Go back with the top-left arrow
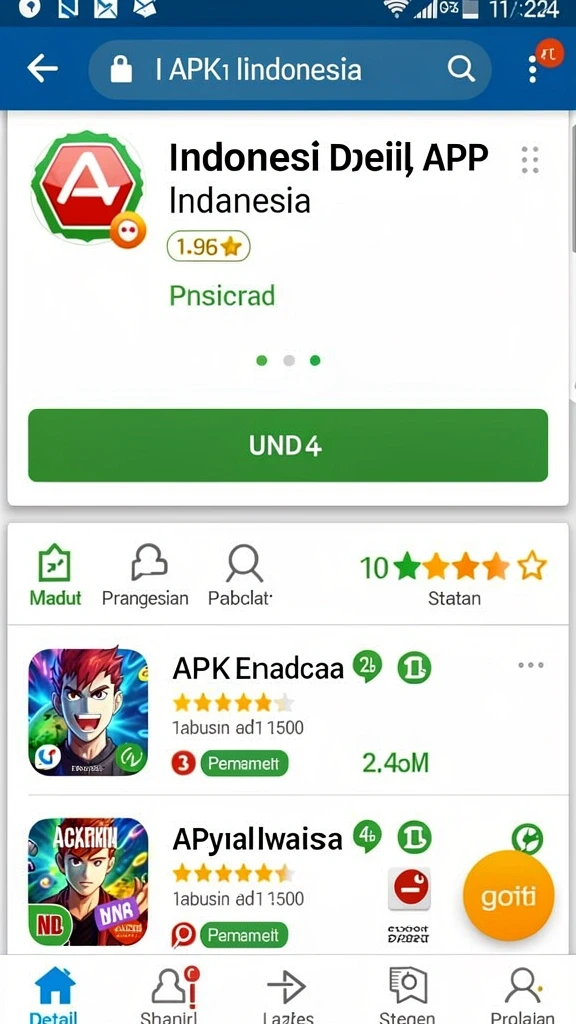Image resolution: width=576 pixels, height=1024 pixels. coord(42,69)
